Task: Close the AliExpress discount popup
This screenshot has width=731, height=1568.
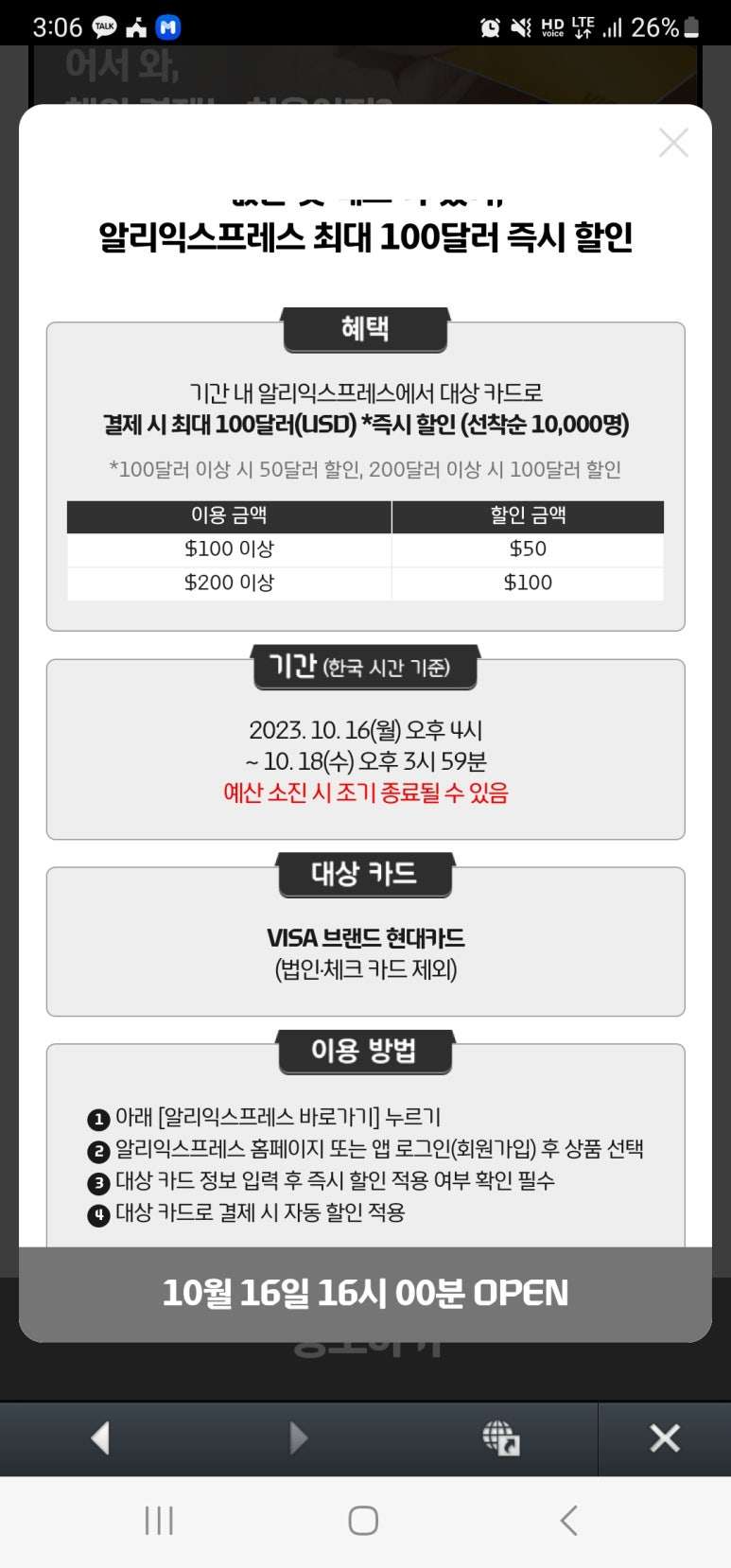Action: point(673,144)
